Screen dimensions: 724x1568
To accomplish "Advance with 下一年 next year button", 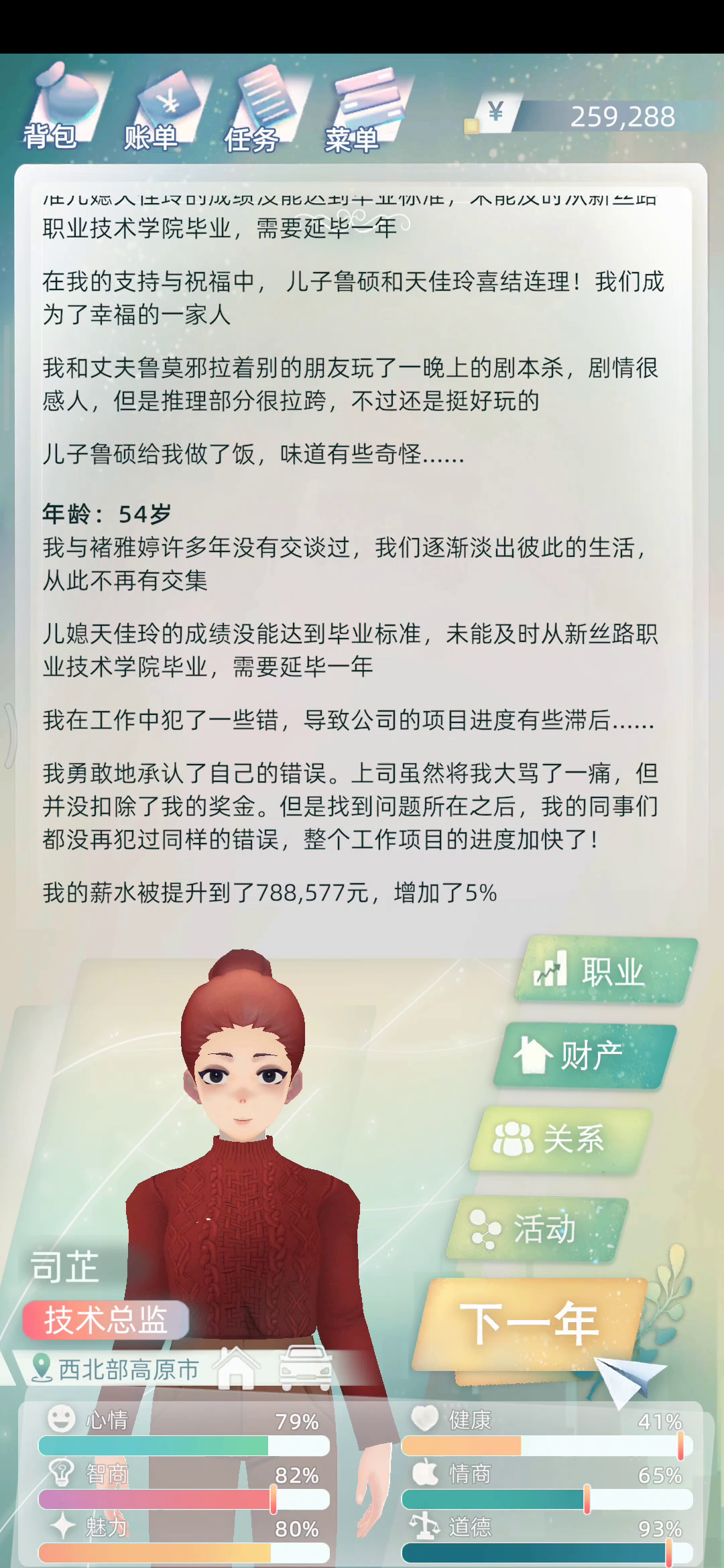I will click(x=530, y=1327).
